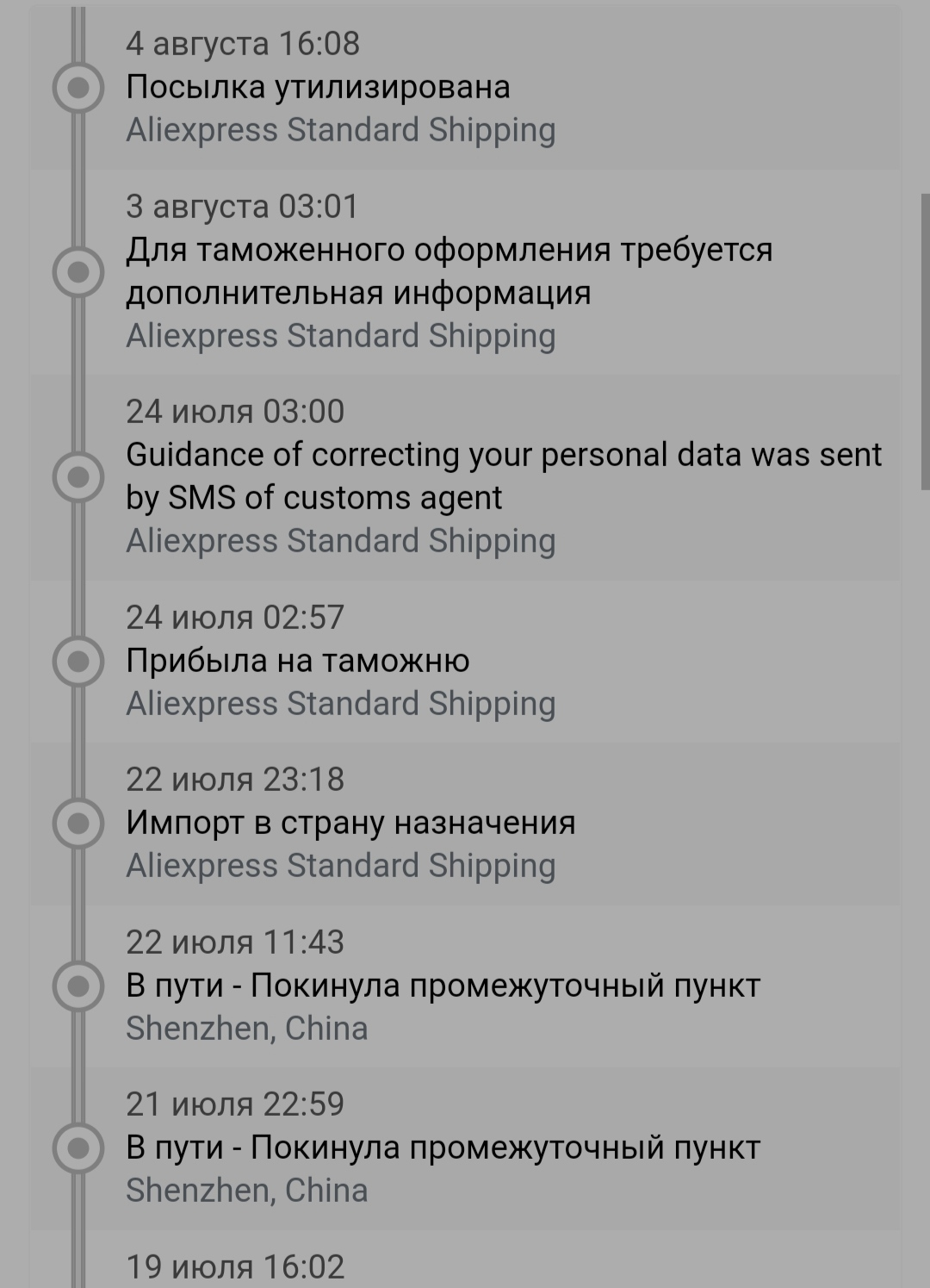This screenshot has height=1288, width=930.
Task: Tap the scrollbar handle on the right edge
Action: (x=925, y=341)
